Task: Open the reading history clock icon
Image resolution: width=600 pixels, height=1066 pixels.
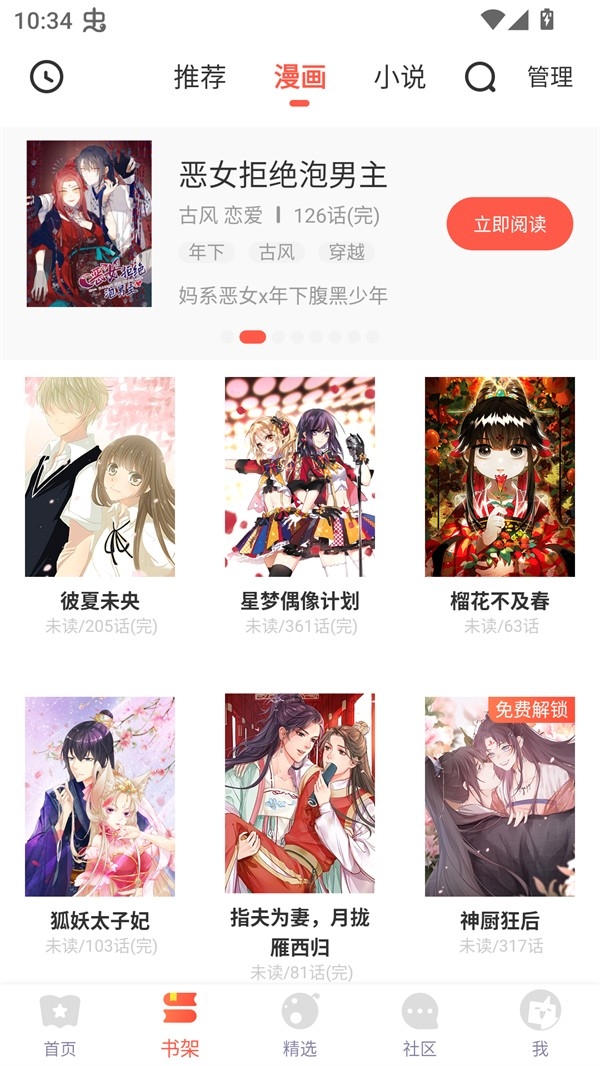Action: [47, 77]
